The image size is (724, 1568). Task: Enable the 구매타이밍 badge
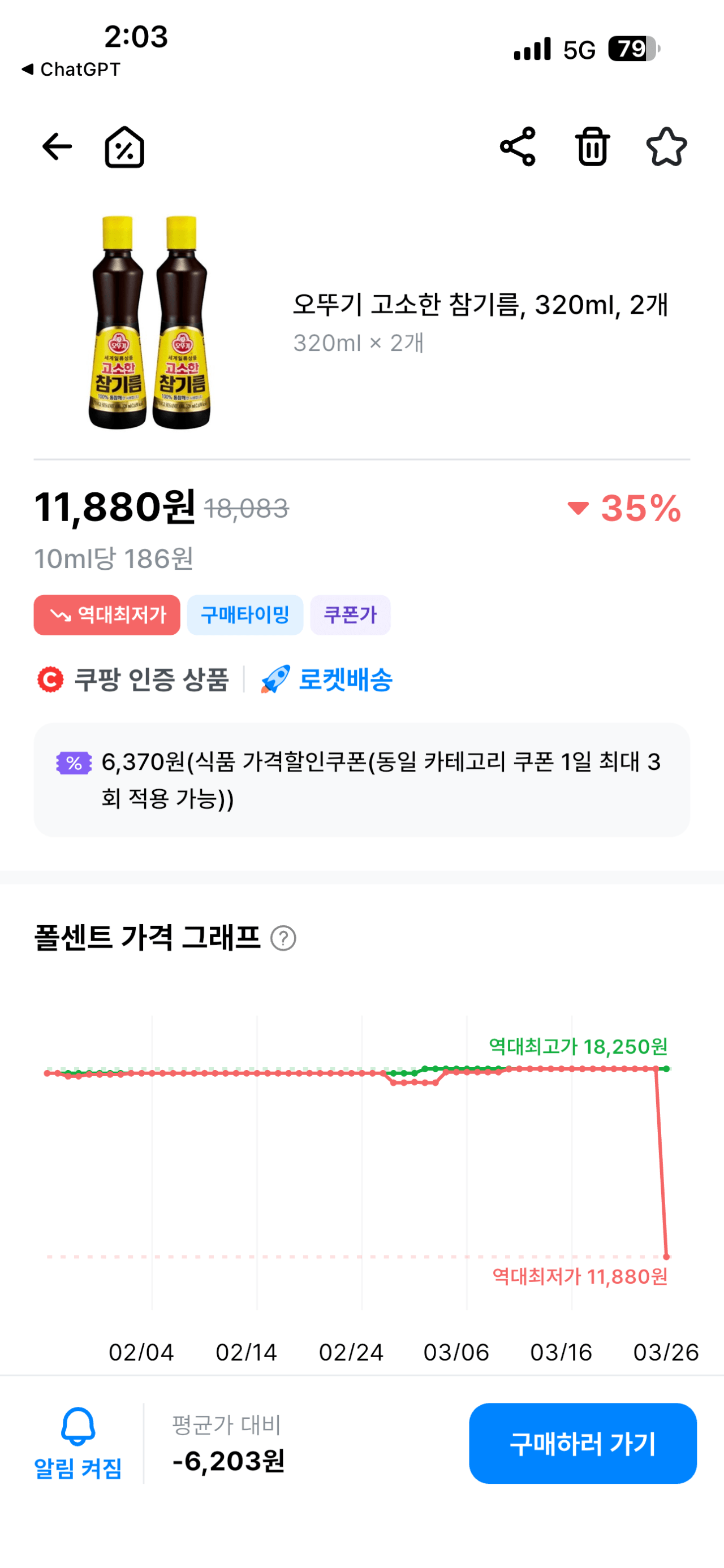245,615
